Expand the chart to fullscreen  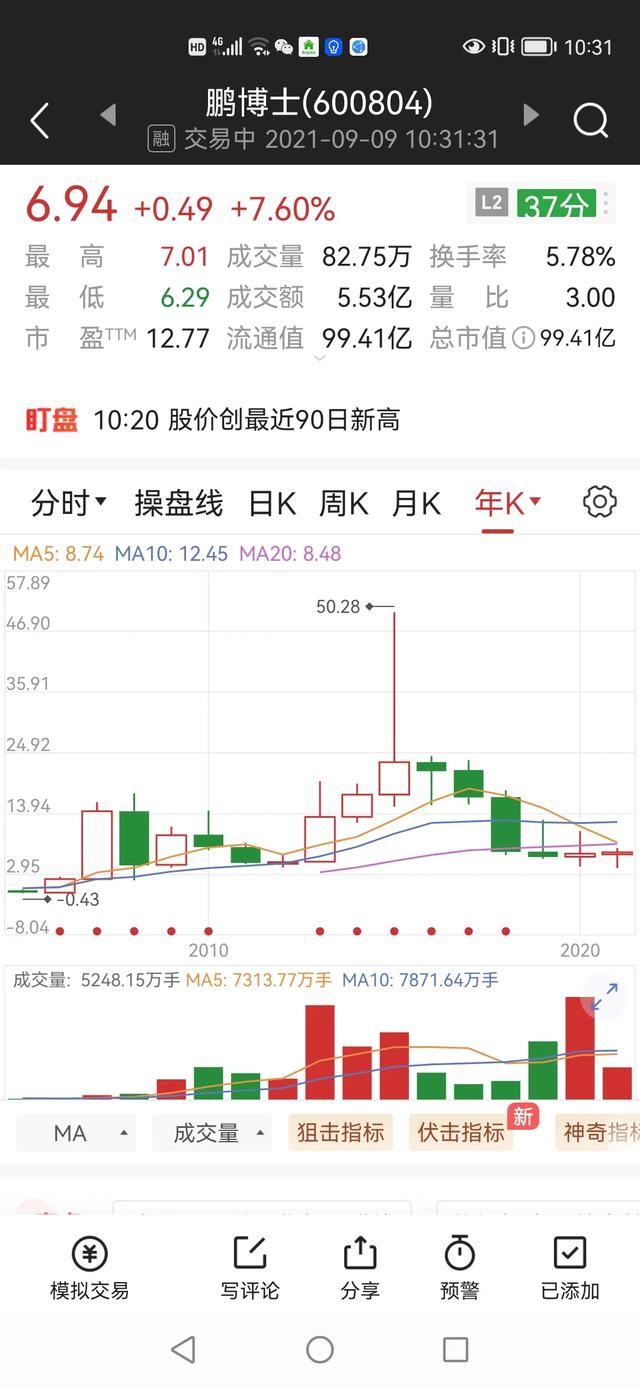(x=604, y=997)
